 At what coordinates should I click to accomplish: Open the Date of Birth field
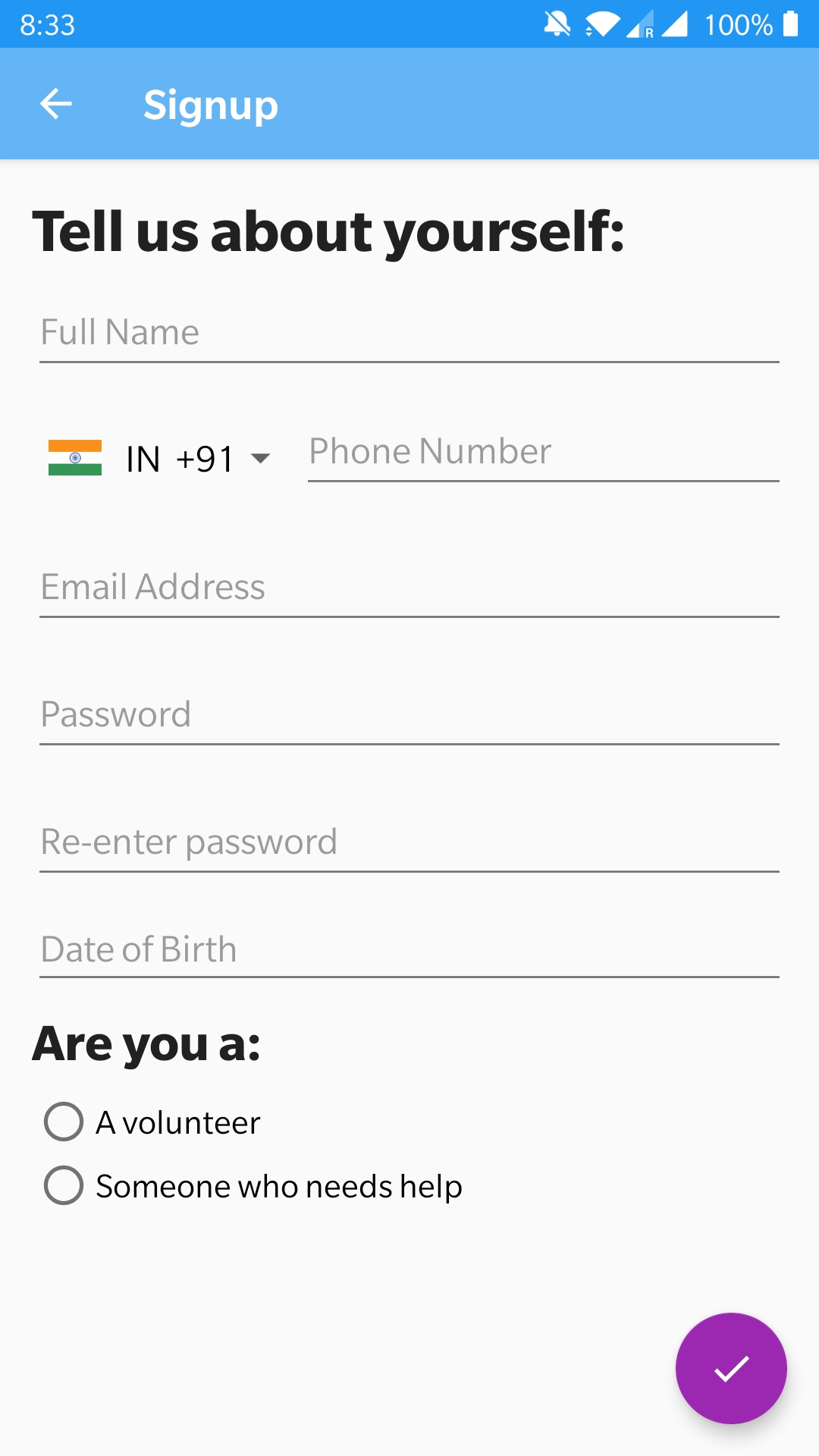coord(409,949)
